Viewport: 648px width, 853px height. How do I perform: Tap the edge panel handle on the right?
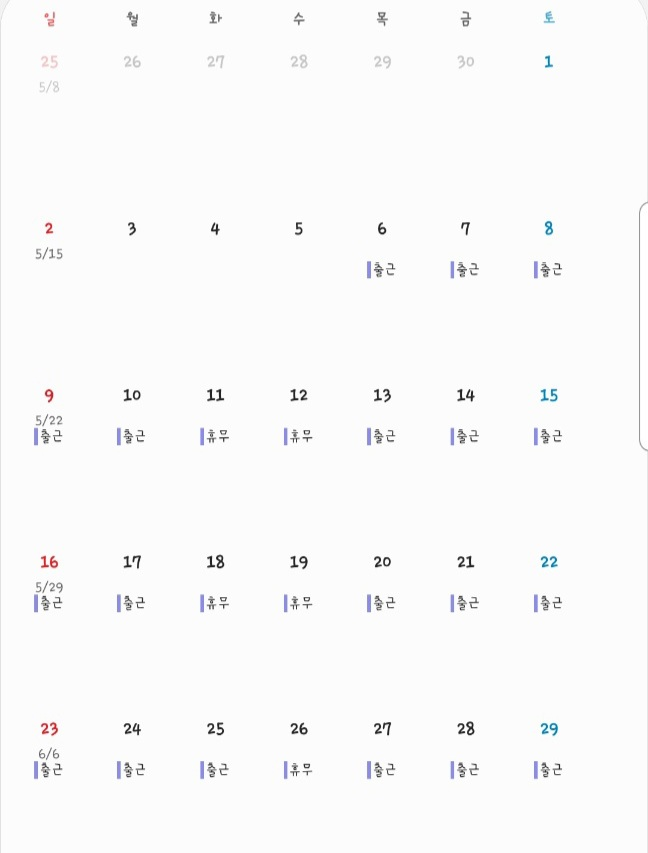pos(643,325)
